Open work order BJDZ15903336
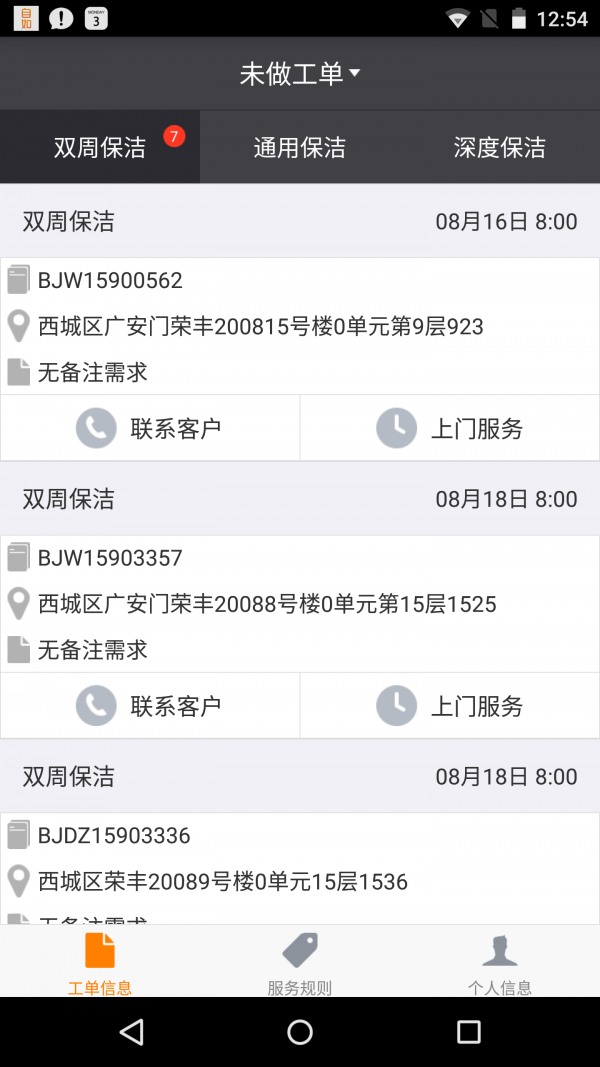The height and width of the screenshot is (1067, 600). tap(300, 868)
